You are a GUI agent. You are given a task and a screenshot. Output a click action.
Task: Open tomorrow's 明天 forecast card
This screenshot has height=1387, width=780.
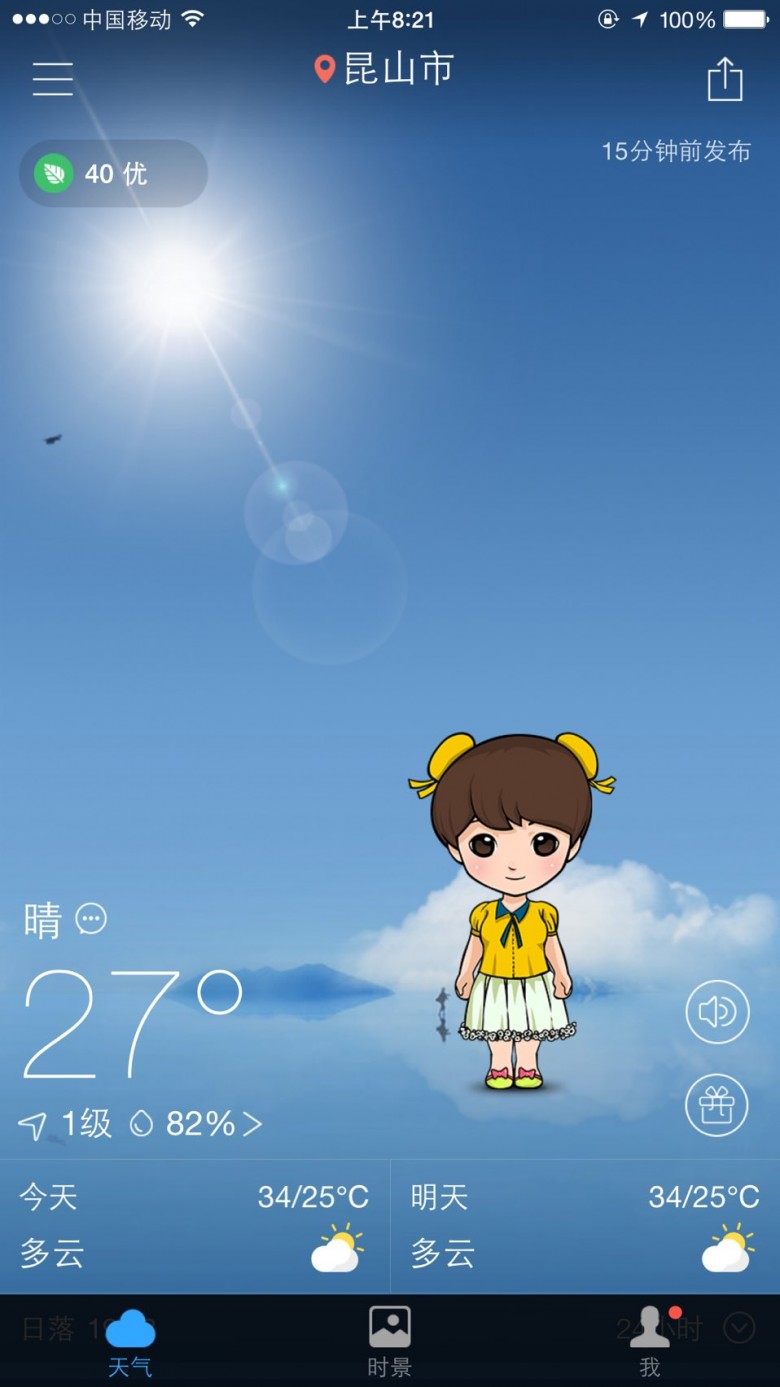click(585, 1227)
